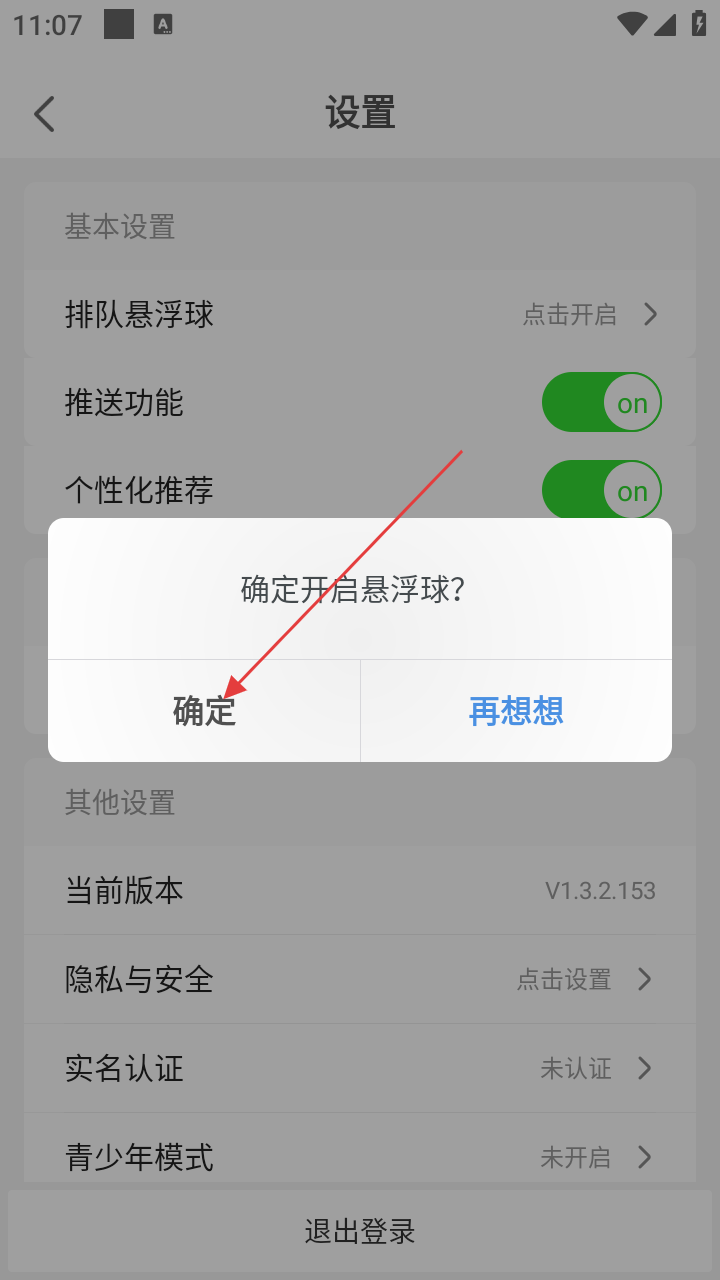Open the 排队悬浮球 setting row

pos(360,315)
